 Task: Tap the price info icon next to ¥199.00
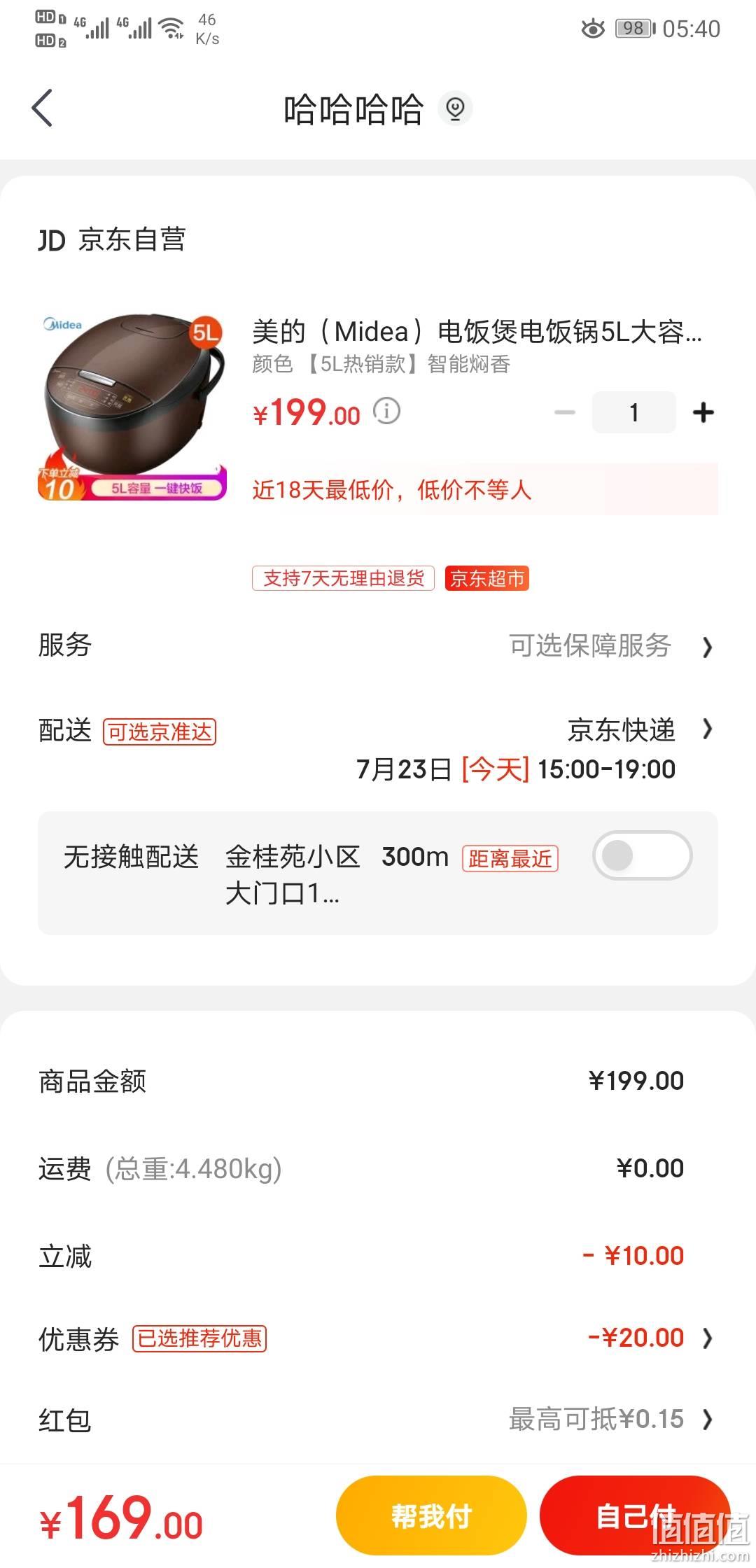click(386, 411)
